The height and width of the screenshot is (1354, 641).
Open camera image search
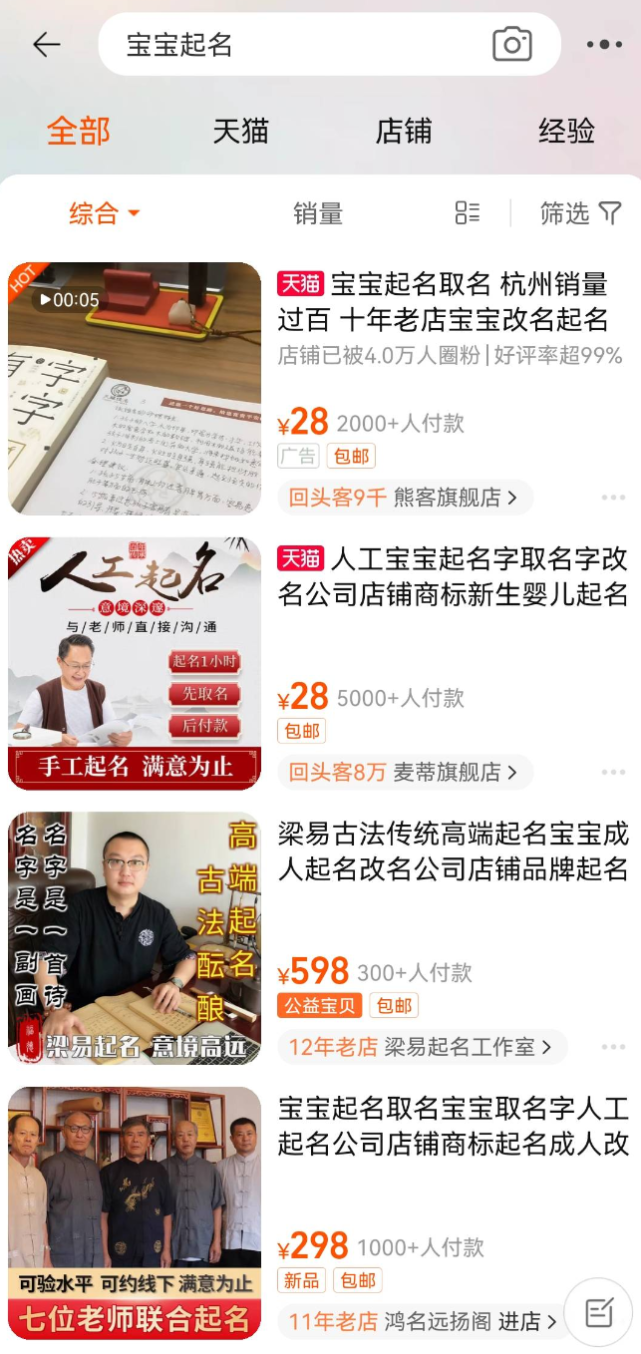(512, 45)
